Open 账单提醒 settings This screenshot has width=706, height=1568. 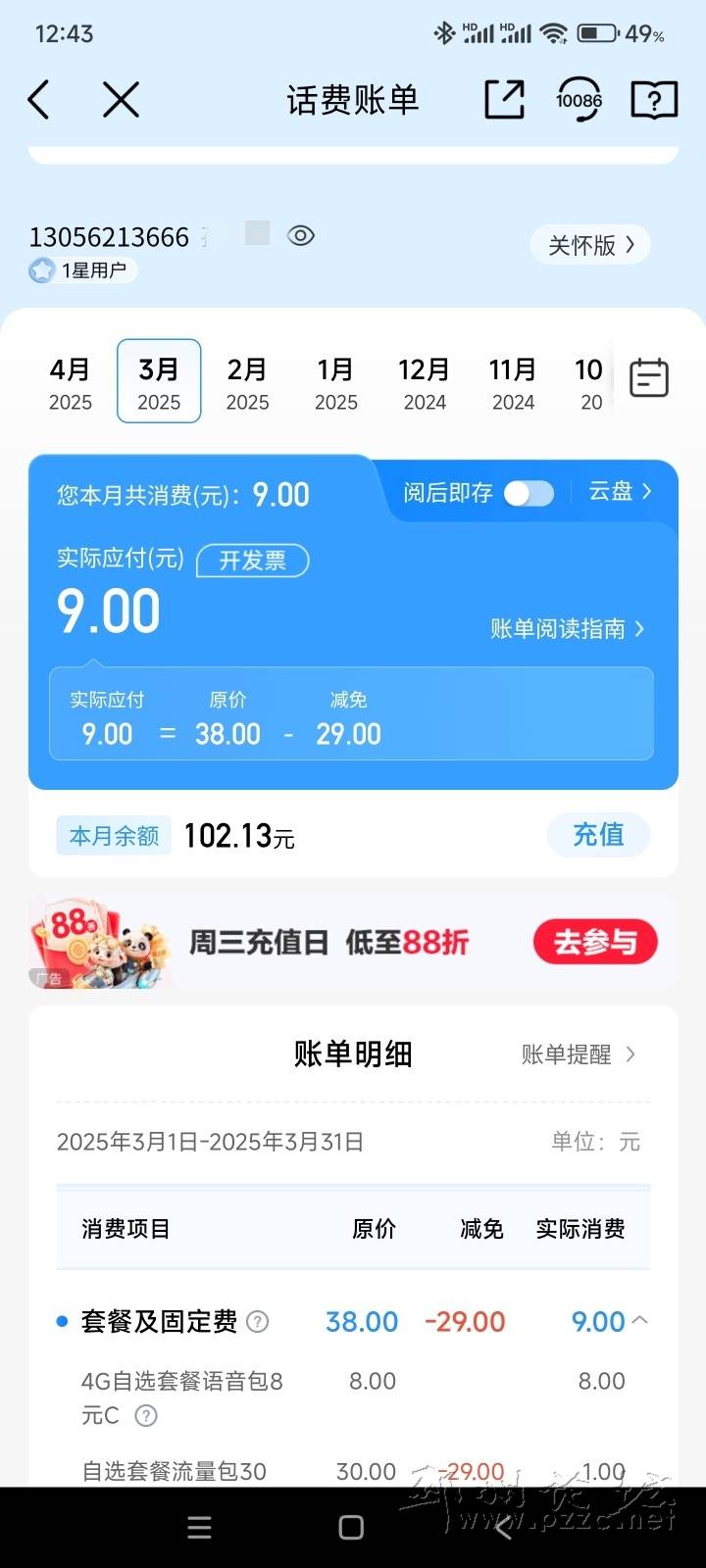click(x=578, y=1054)
